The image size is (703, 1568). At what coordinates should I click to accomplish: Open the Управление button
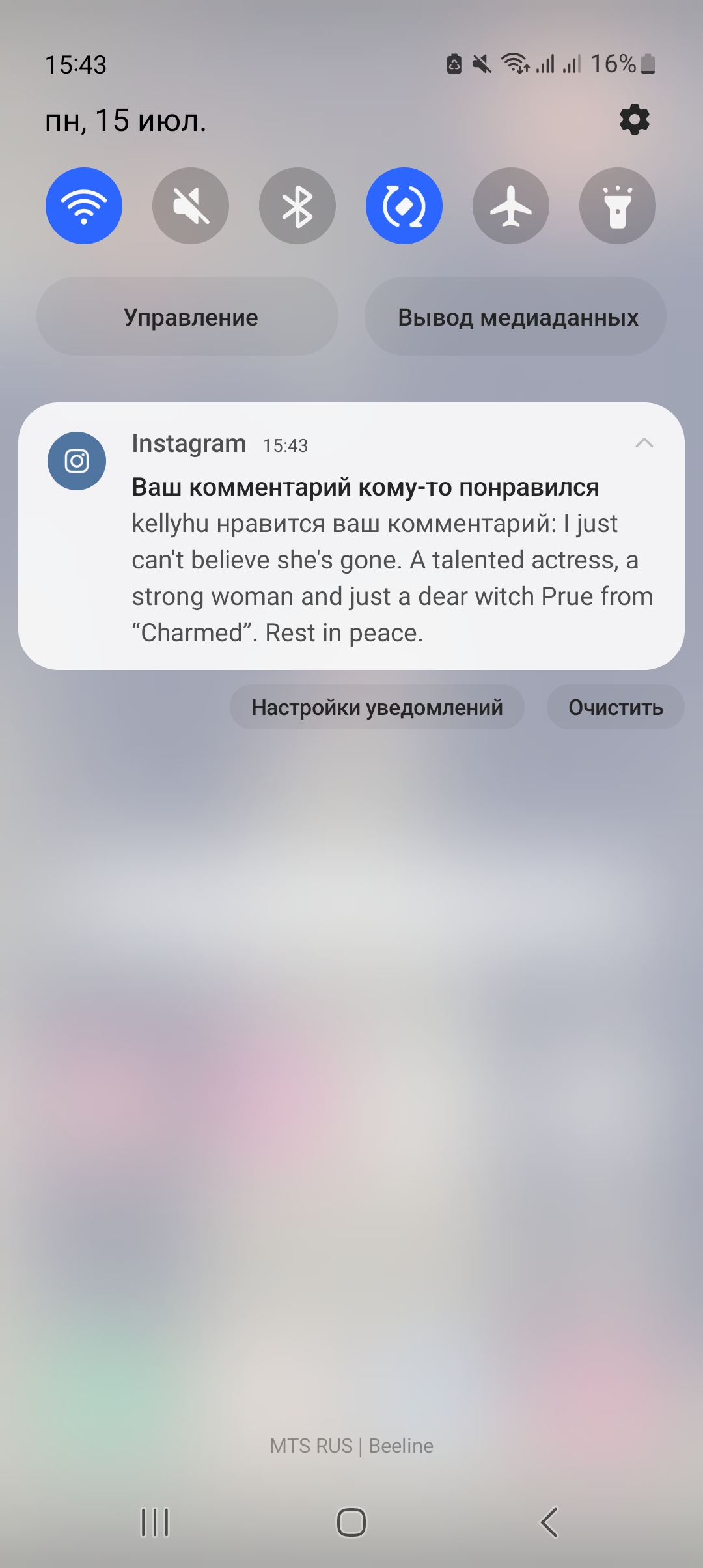click(x=187, y=316)
